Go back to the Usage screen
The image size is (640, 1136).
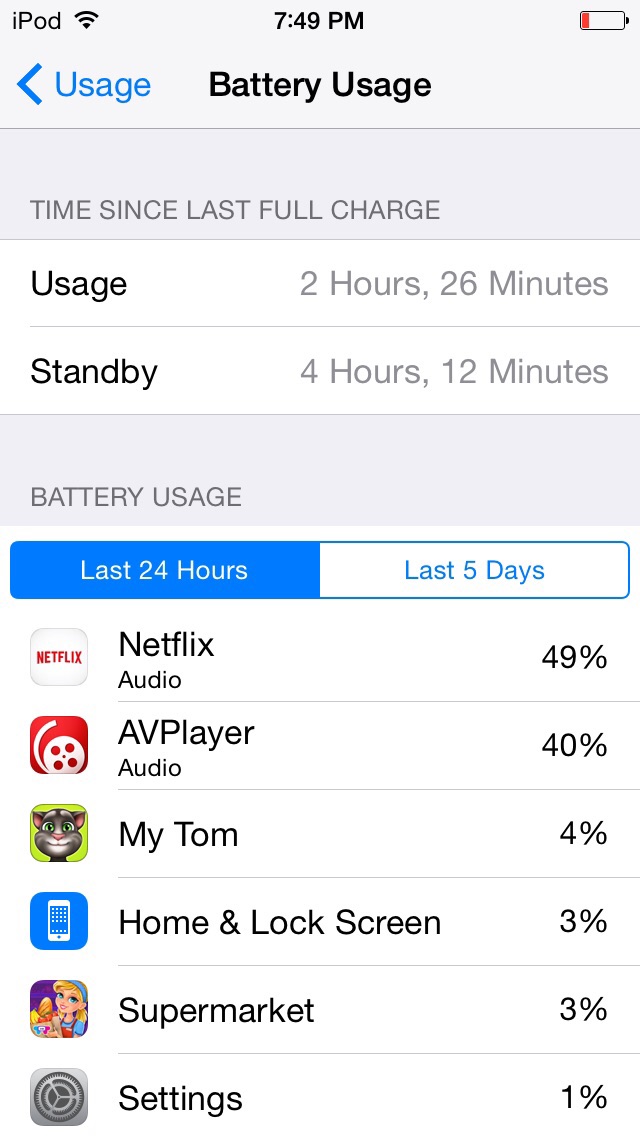pos(84,86)
